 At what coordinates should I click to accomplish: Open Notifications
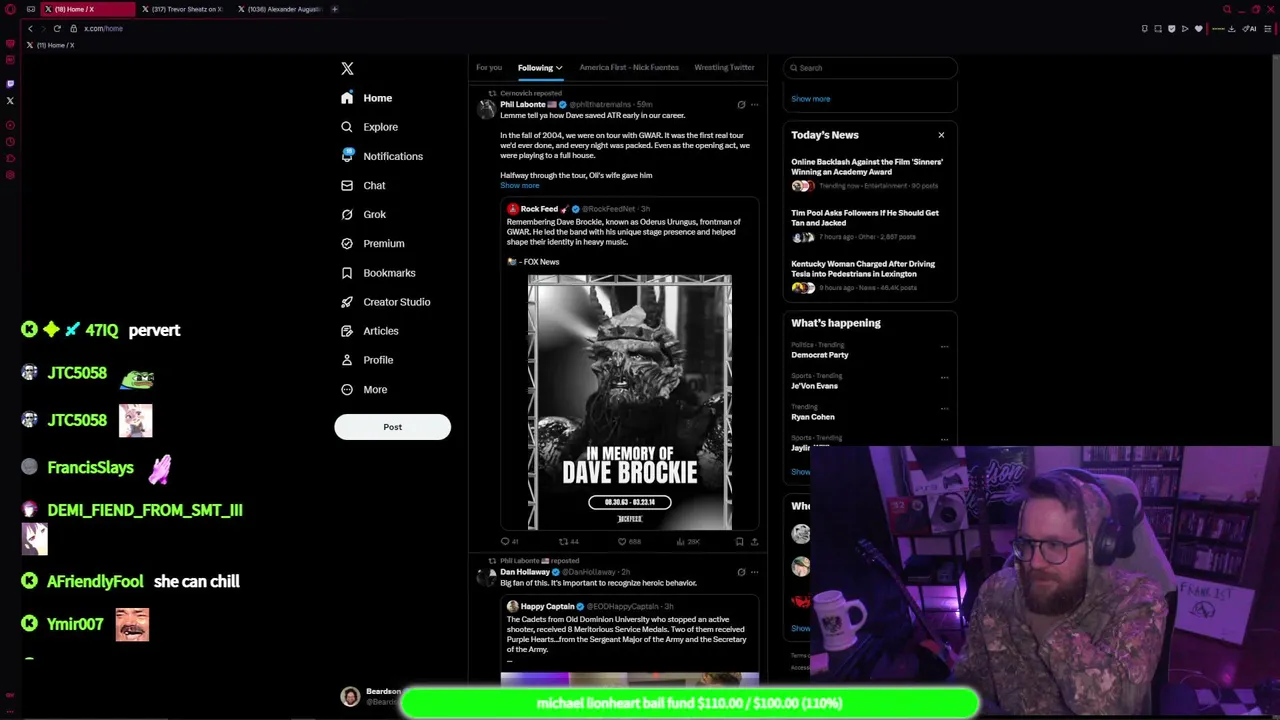392,156
